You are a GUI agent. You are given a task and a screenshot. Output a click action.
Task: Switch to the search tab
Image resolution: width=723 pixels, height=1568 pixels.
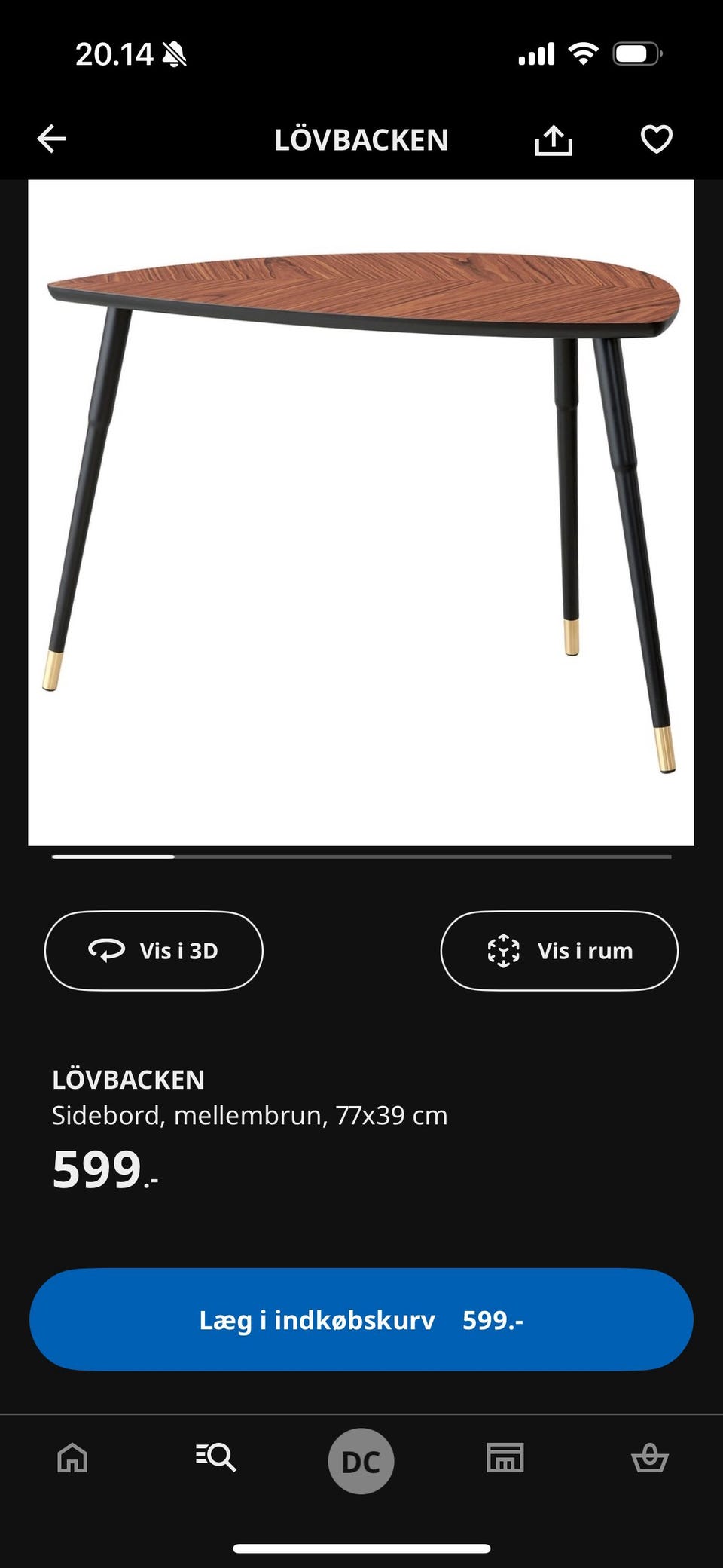[x=217, y=1459]
